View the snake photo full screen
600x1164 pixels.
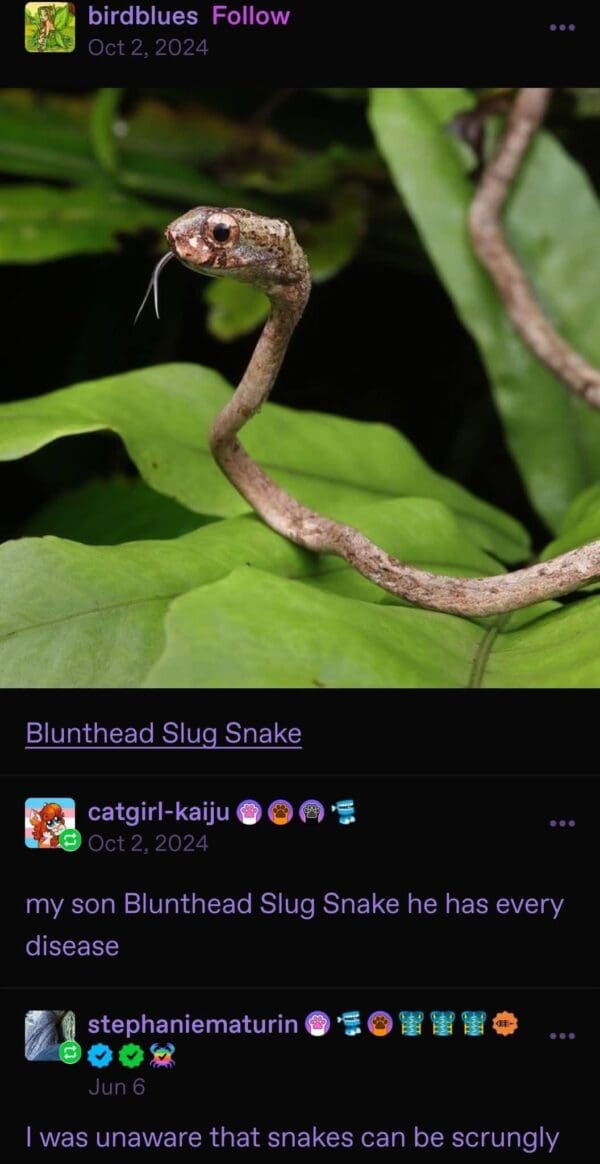tap(300, 388)
